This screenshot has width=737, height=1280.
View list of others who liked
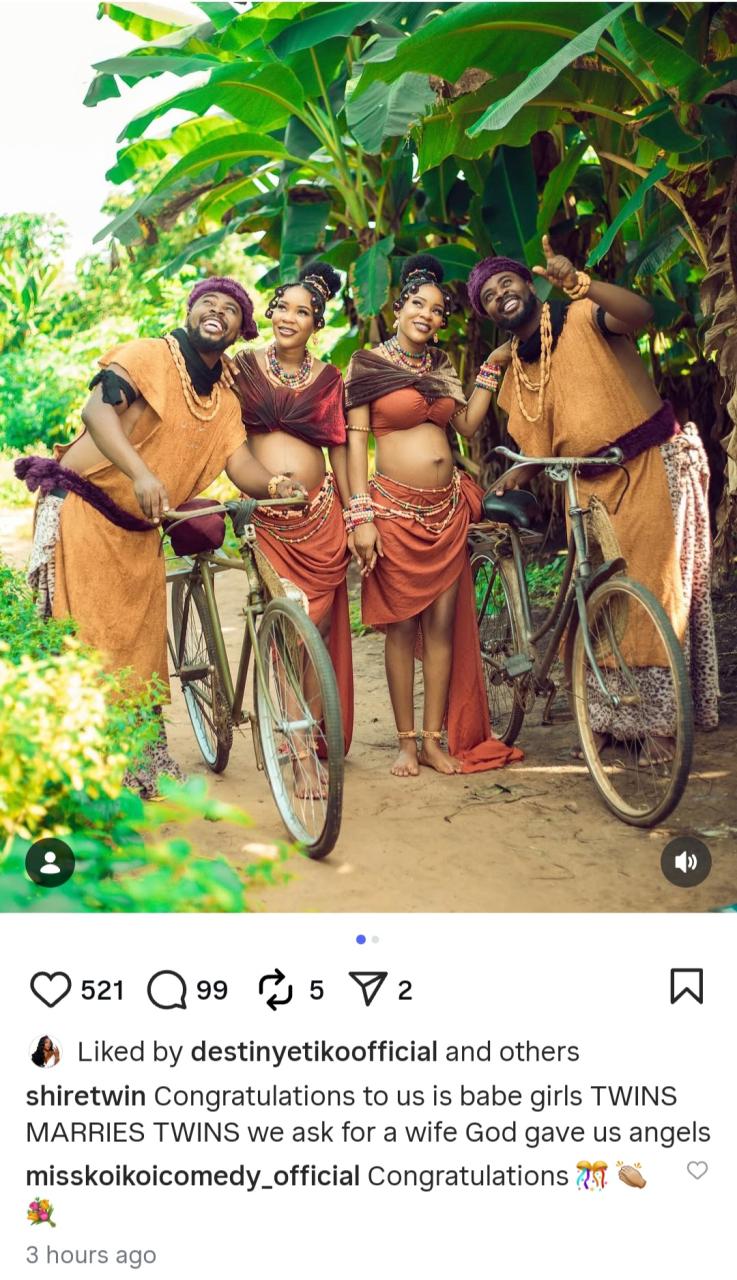[542, 1051]
